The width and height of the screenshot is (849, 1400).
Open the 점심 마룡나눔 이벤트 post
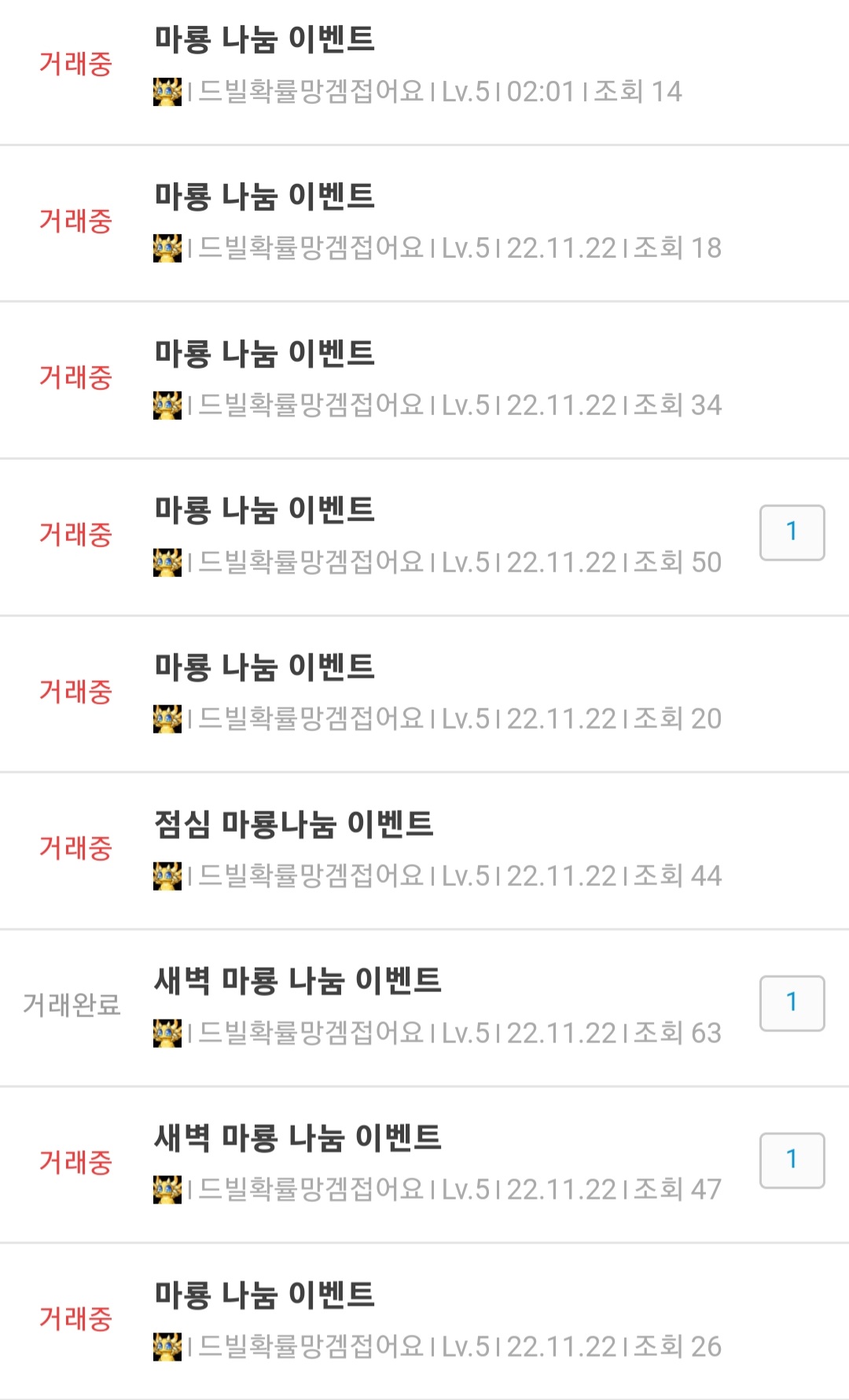click(x=293, y=824)
